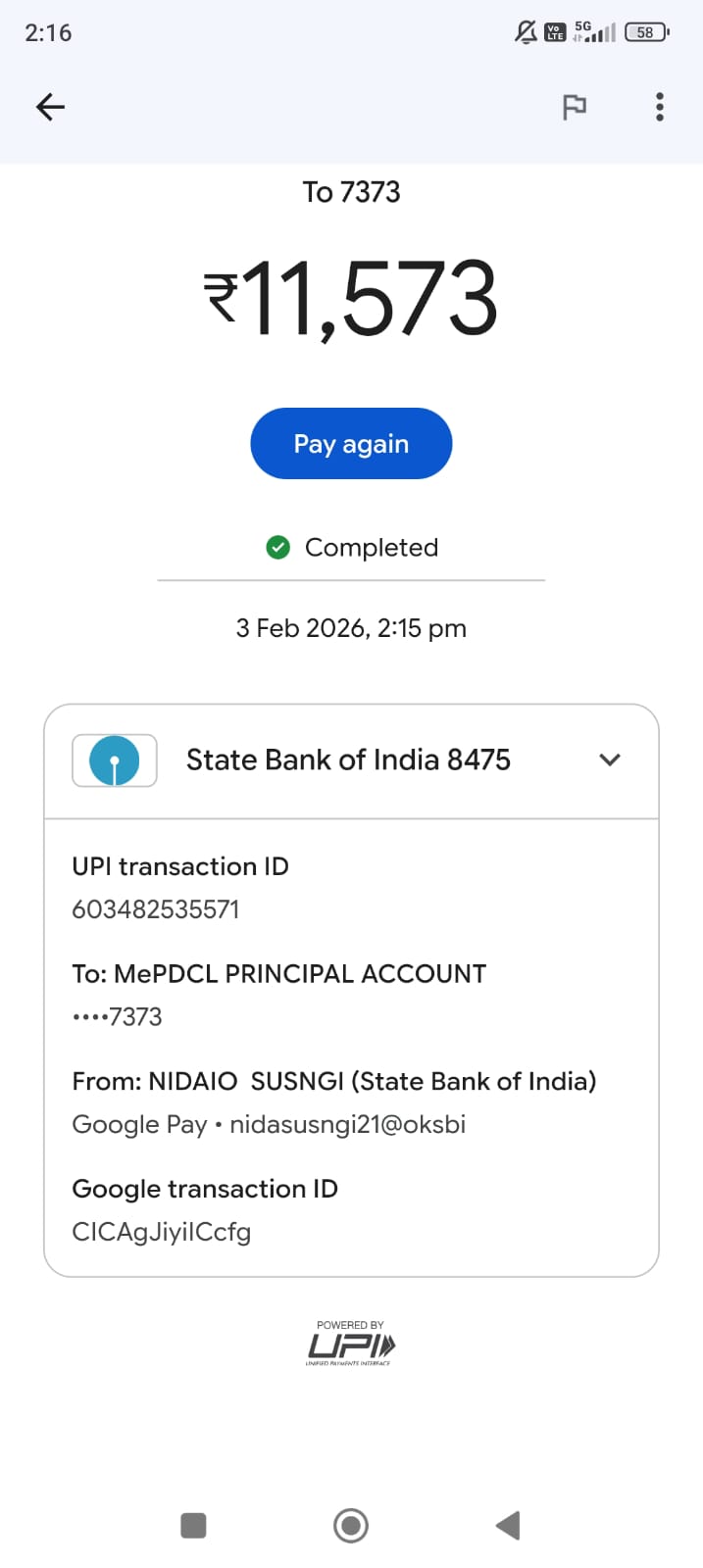Tap the Pay again button
The image size is (703, 1568).
[x=351, y=444]
